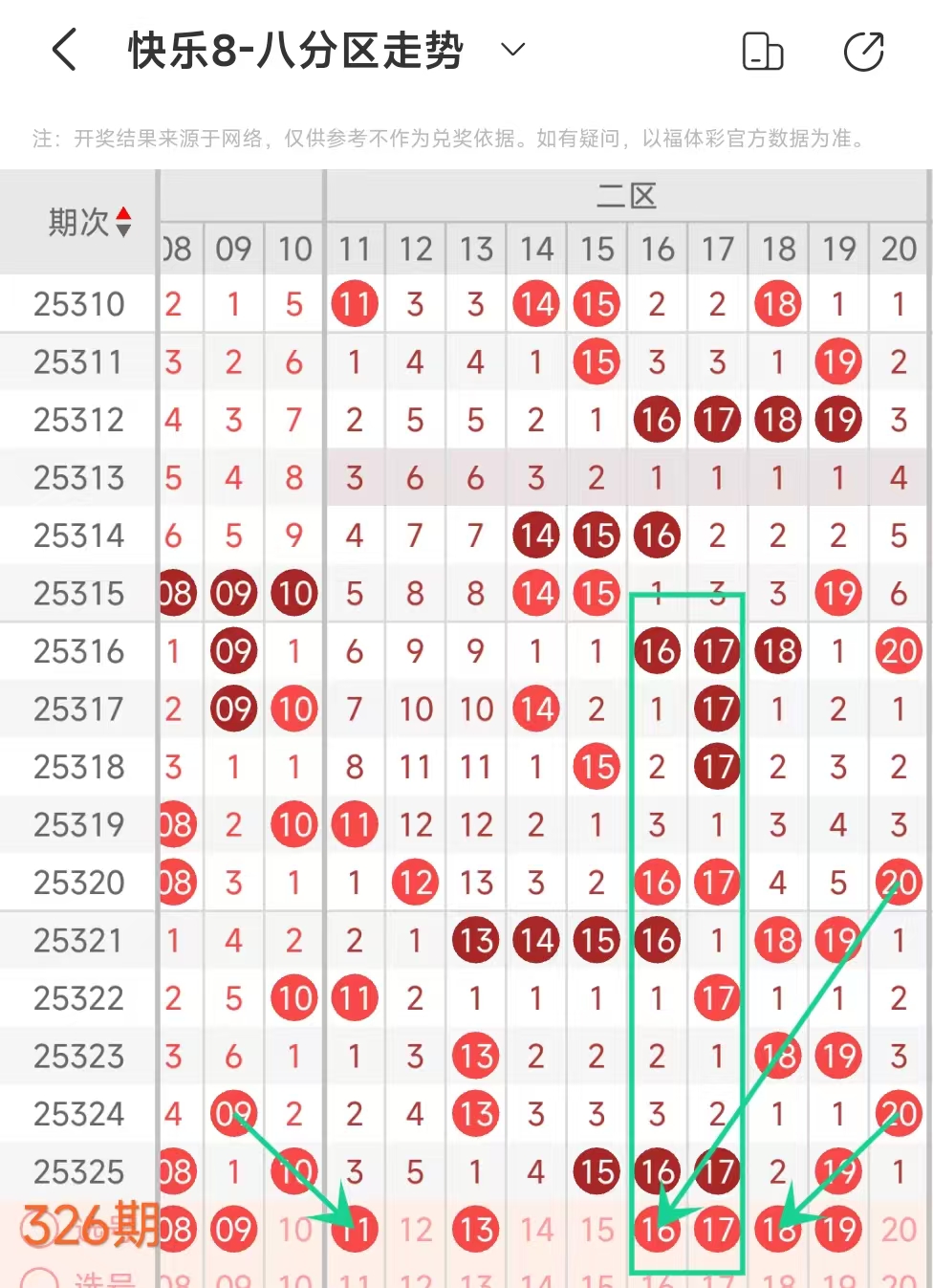This screenshot has height=1288, width=933.
Task: Share this trend chart
Action: [863, 52]
